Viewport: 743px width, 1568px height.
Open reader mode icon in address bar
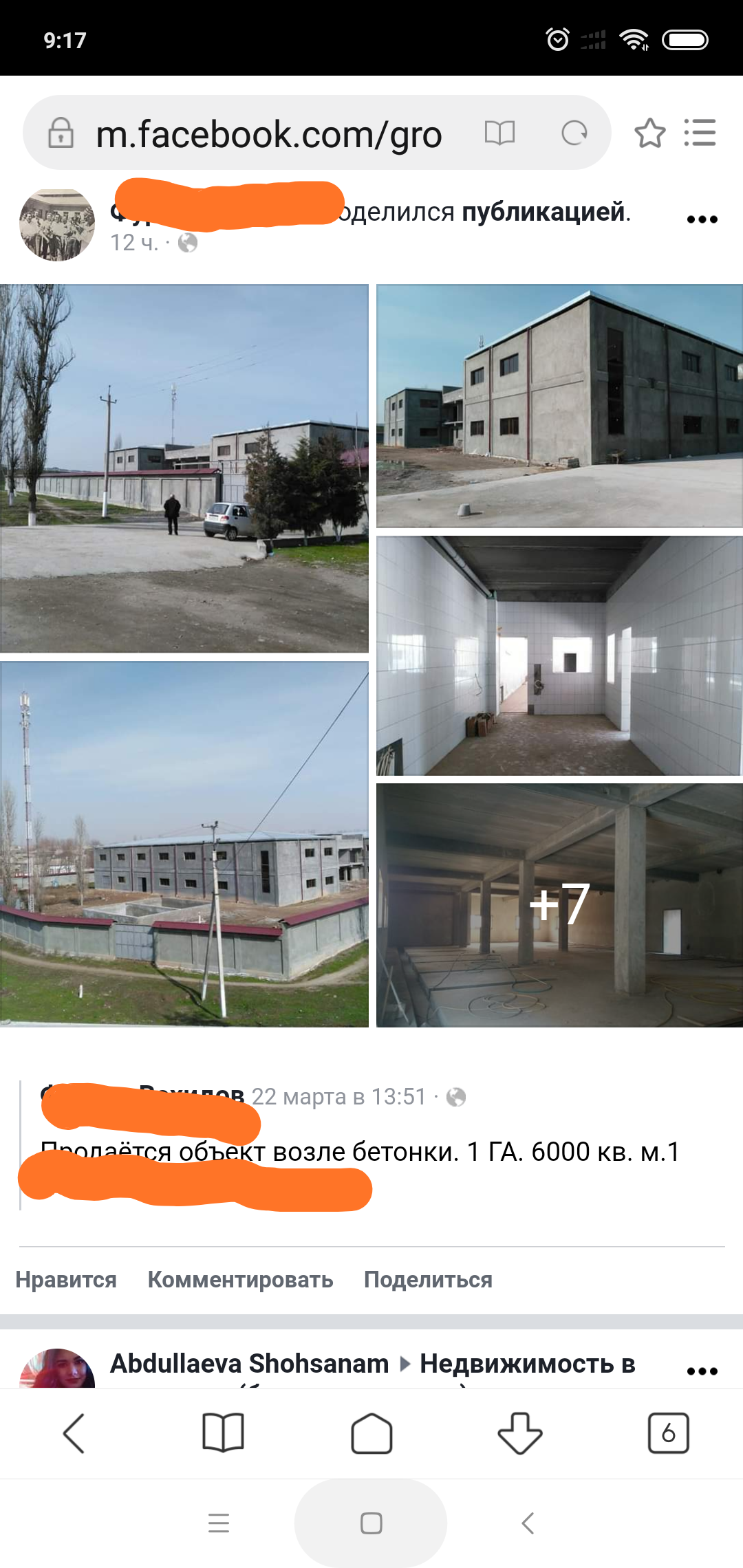[x=499, y=133]
